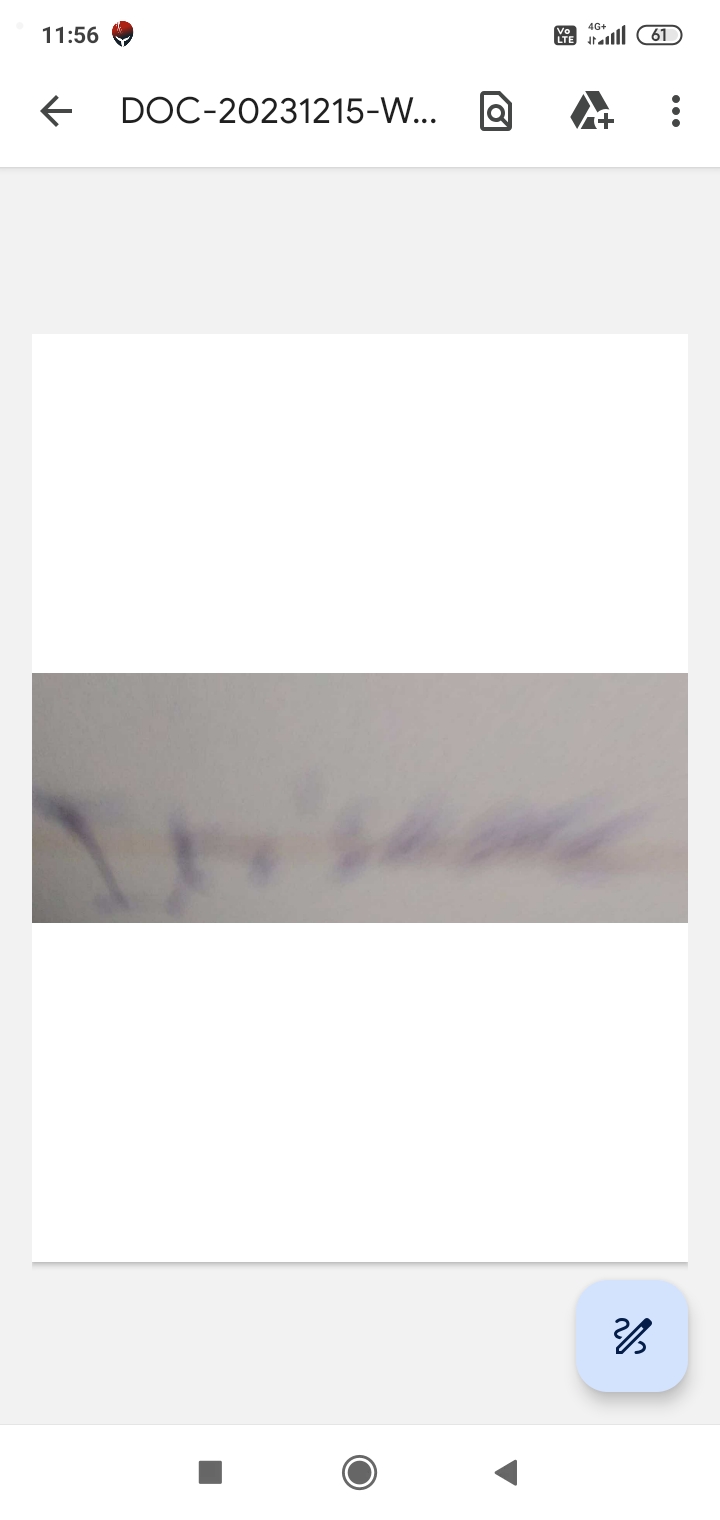The width and height of the screenshot is (720, 1520).
Task: Go back using the top arrow
Action: (x=56, y=111)
